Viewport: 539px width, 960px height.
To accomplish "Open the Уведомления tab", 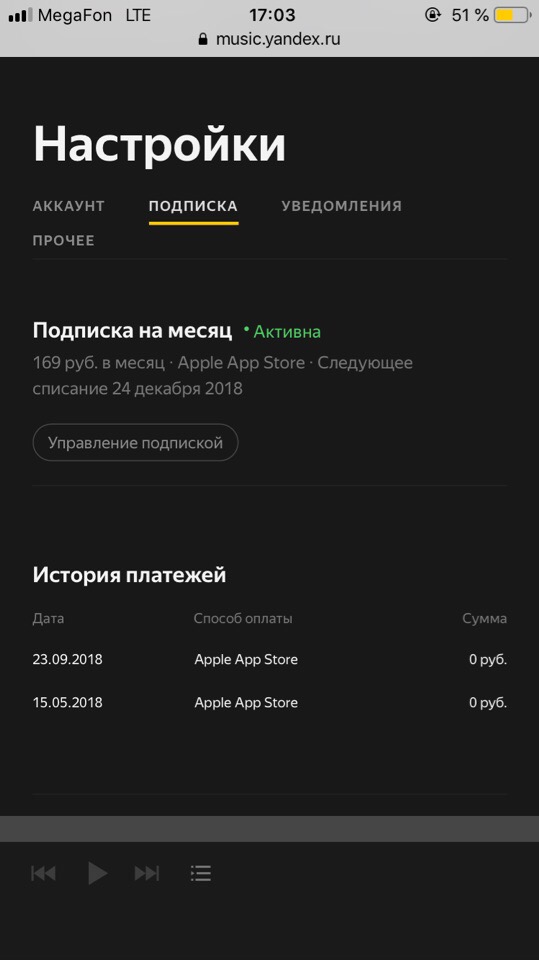I will click(342, 206).
